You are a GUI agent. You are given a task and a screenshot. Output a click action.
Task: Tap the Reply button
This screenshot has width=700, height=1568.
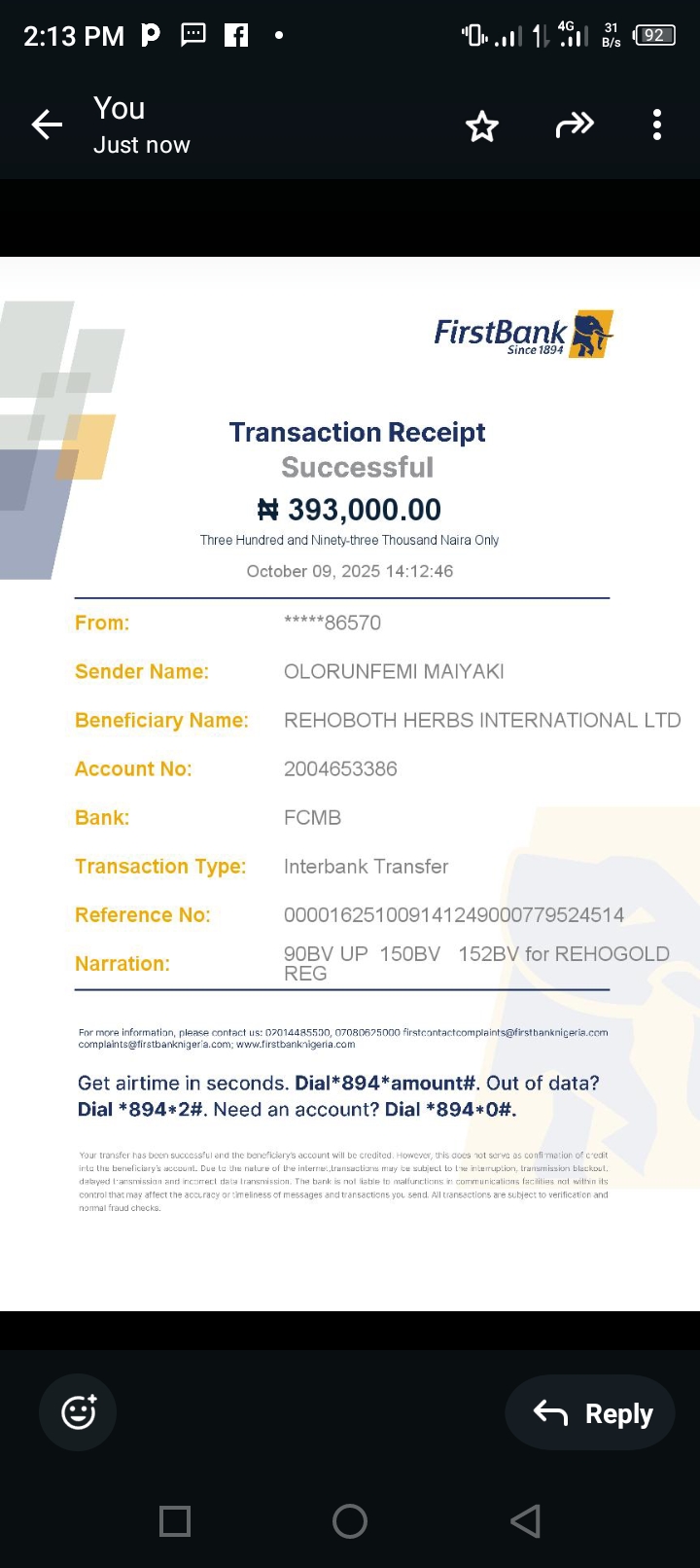[x=593, y=1413]
